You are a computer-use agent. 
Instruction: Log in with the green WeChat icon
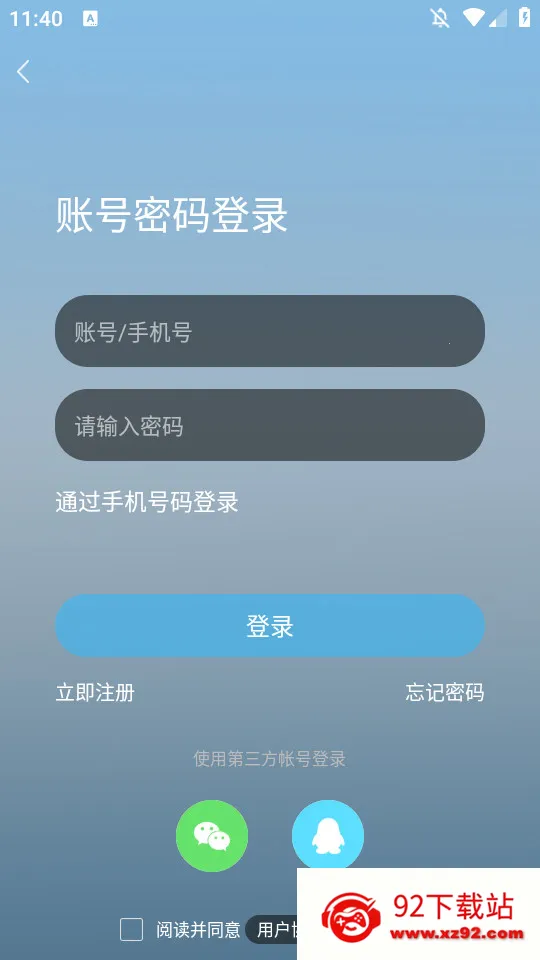212,836
